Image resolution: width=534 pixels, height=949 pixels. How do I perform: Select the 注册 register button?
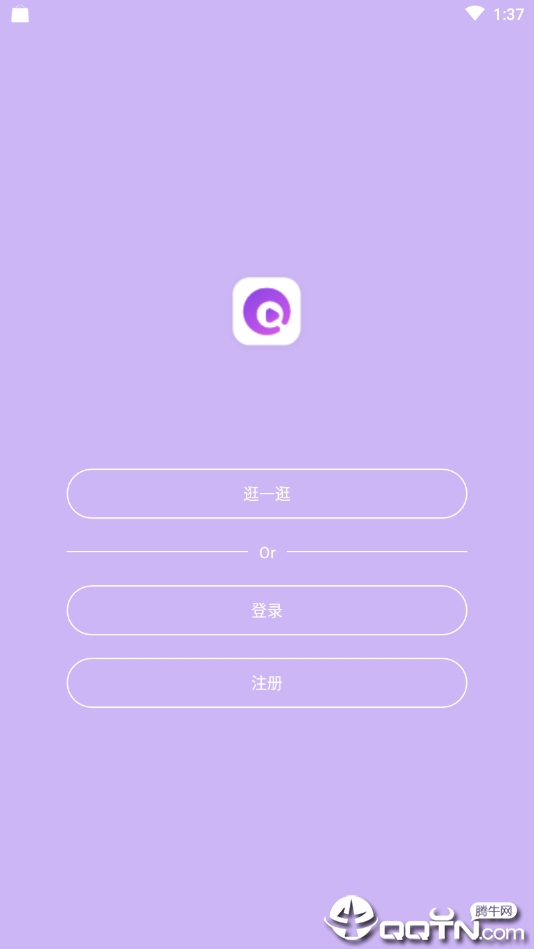click(266, 683)
